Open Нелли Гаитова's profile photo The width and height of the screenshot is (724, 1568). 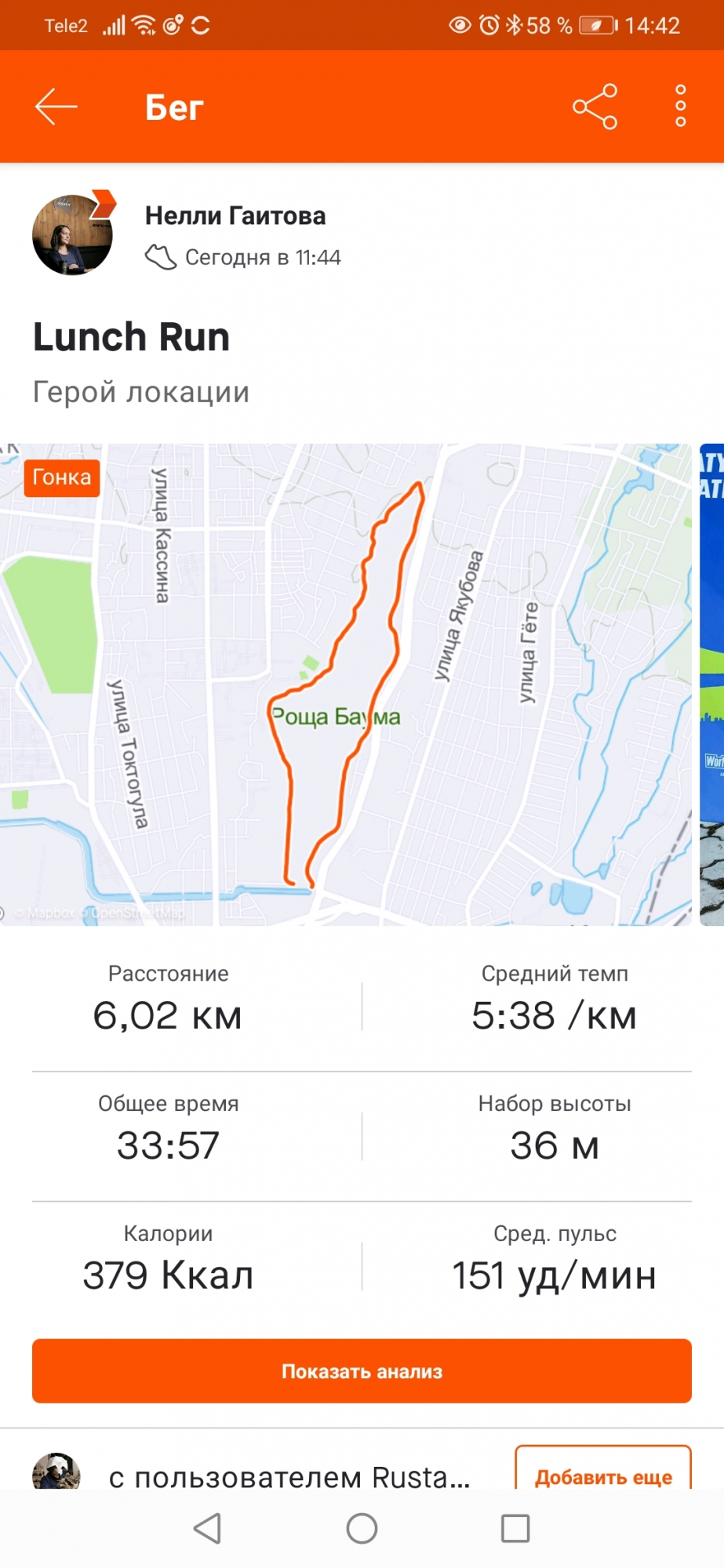coord(72,235)
